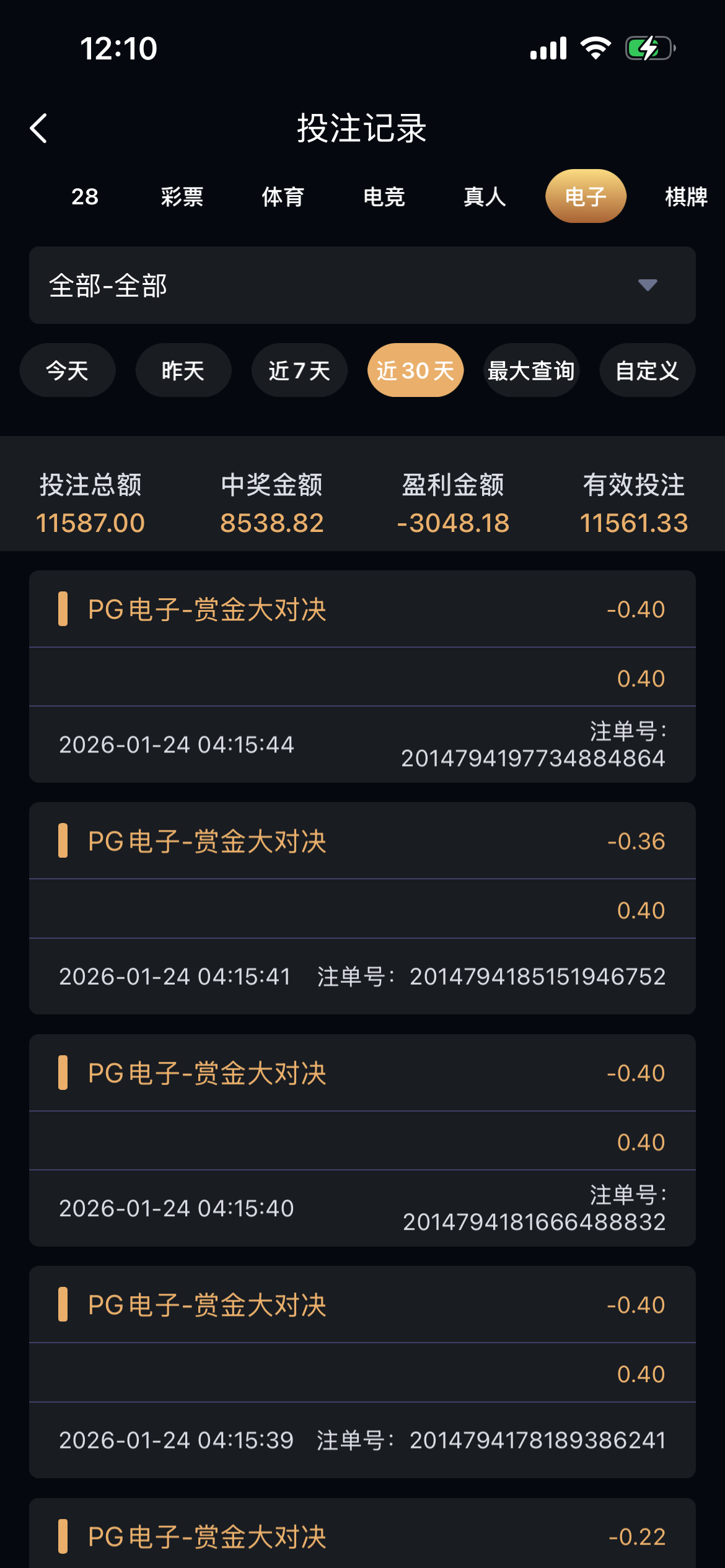This screenshot has height=1568, width=725.
Task: Open the 电竞 category tab
Action: click(385, 197)
